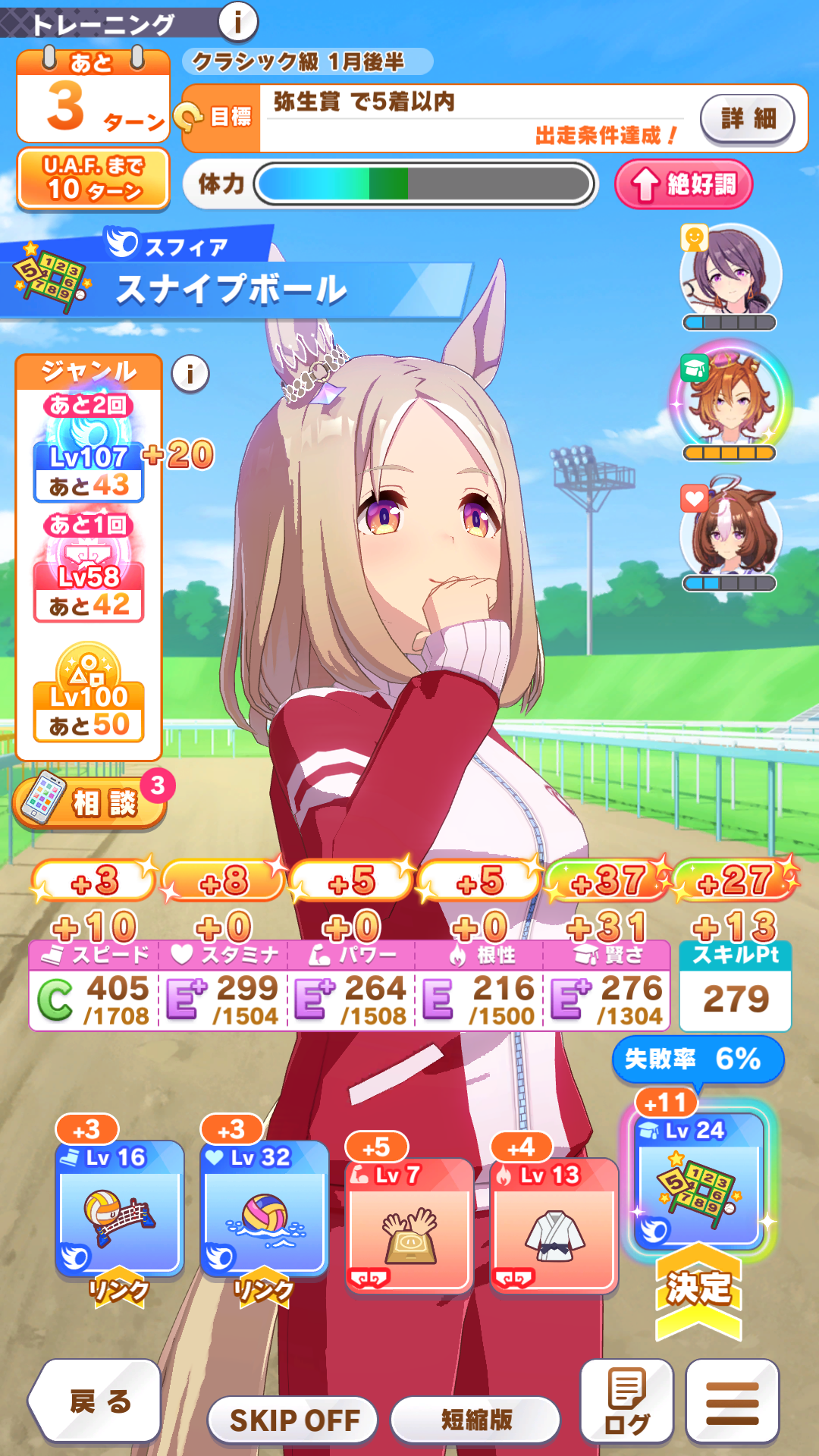Screen dimensions: 819x1456
Task: Open the 相談 consultation button
Action: click(x=89, y=802)
